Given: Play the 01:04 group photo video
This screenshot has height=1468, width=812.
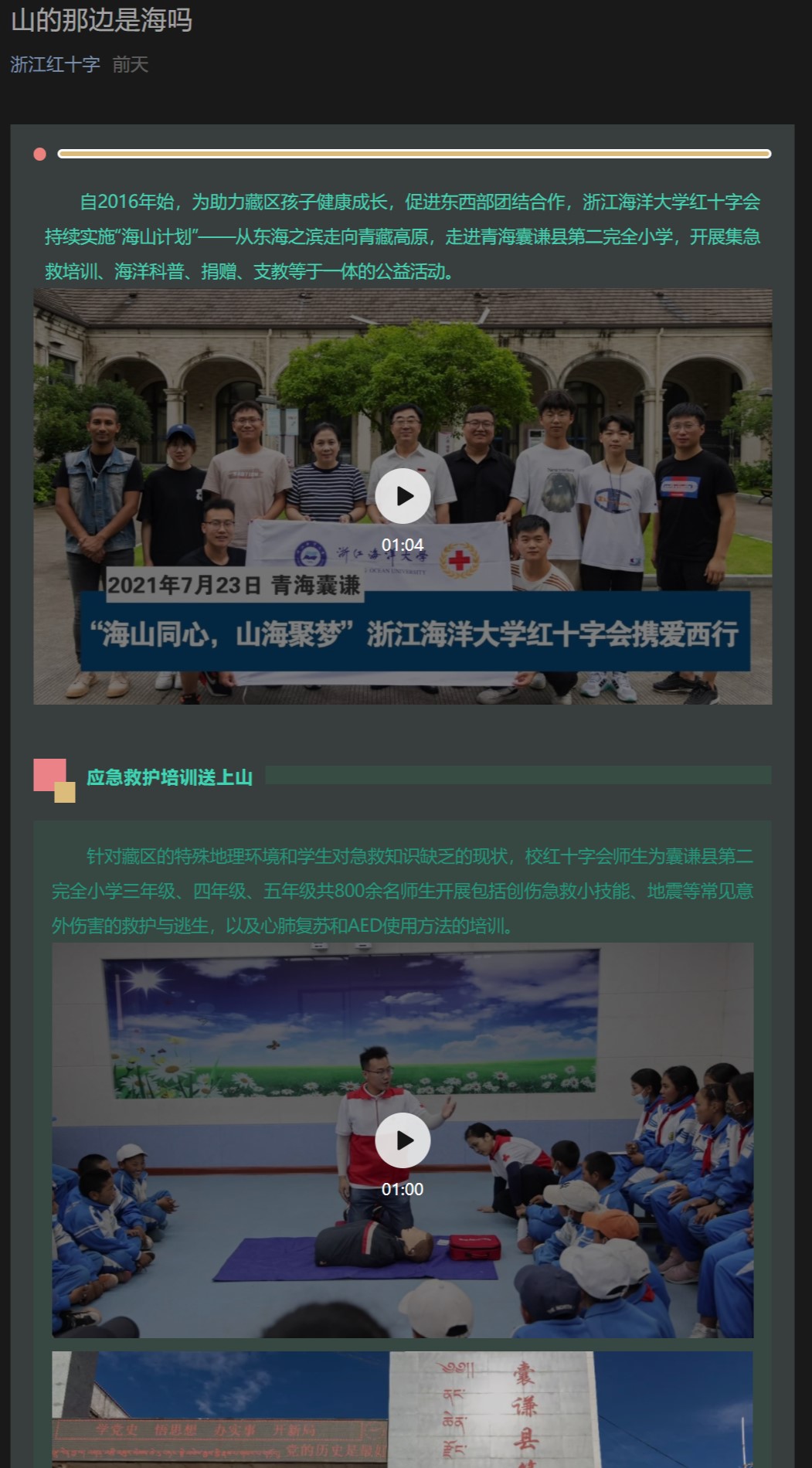Looking at the screenshot, I should 403,496.
